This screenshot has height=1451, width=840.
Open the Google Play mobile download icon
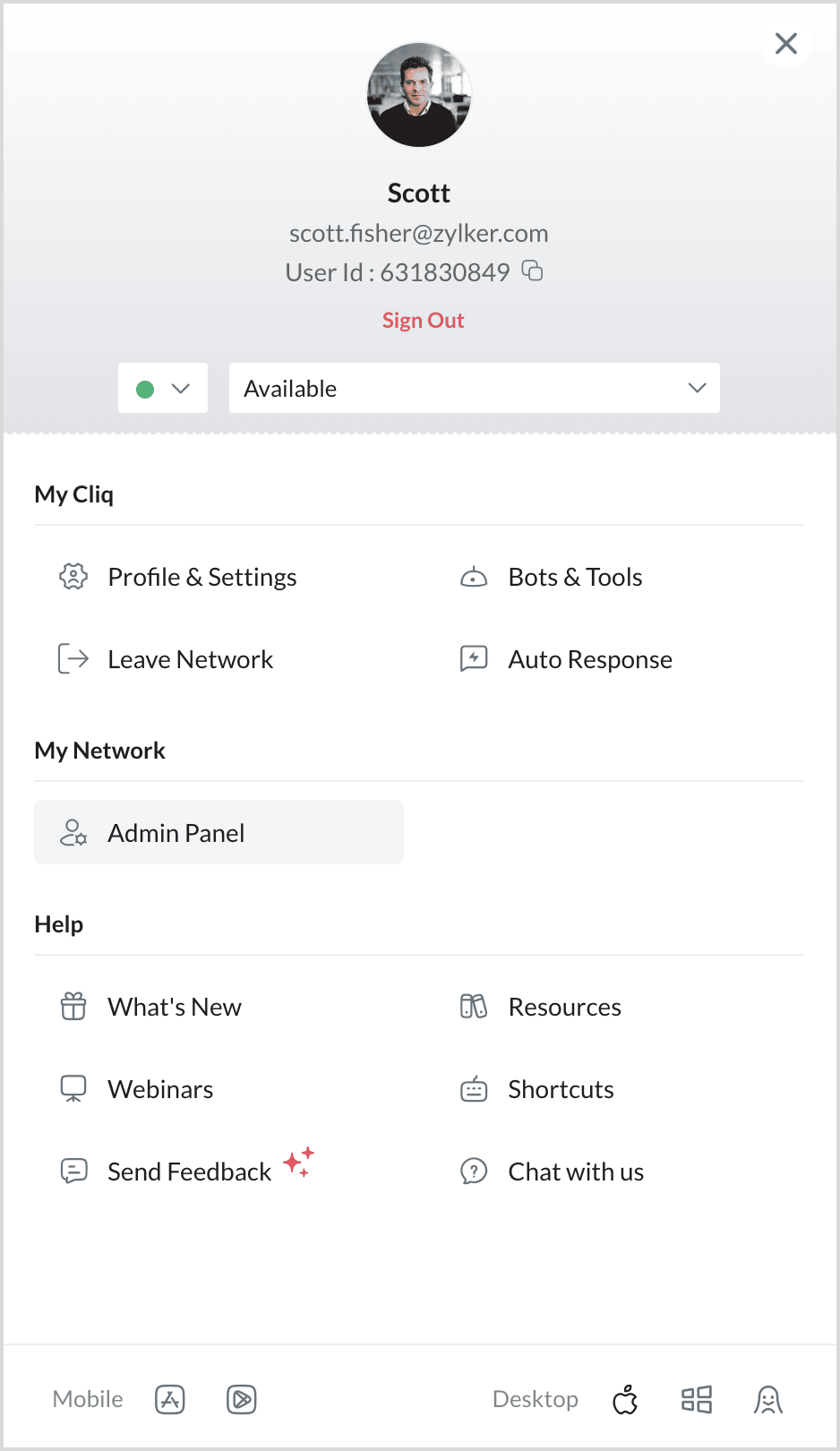(242, 1399)
